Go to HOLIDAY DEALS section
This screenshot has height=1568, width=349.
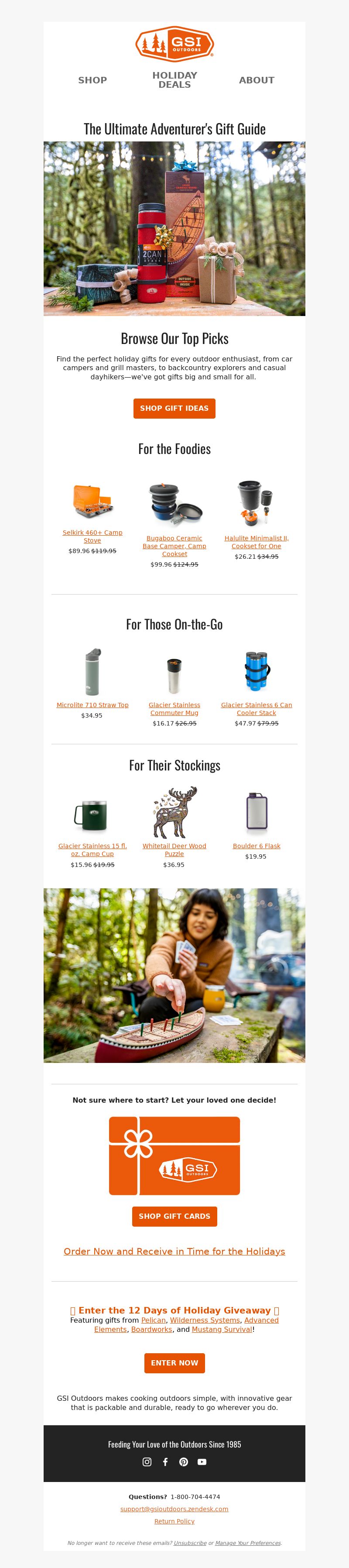174,80
